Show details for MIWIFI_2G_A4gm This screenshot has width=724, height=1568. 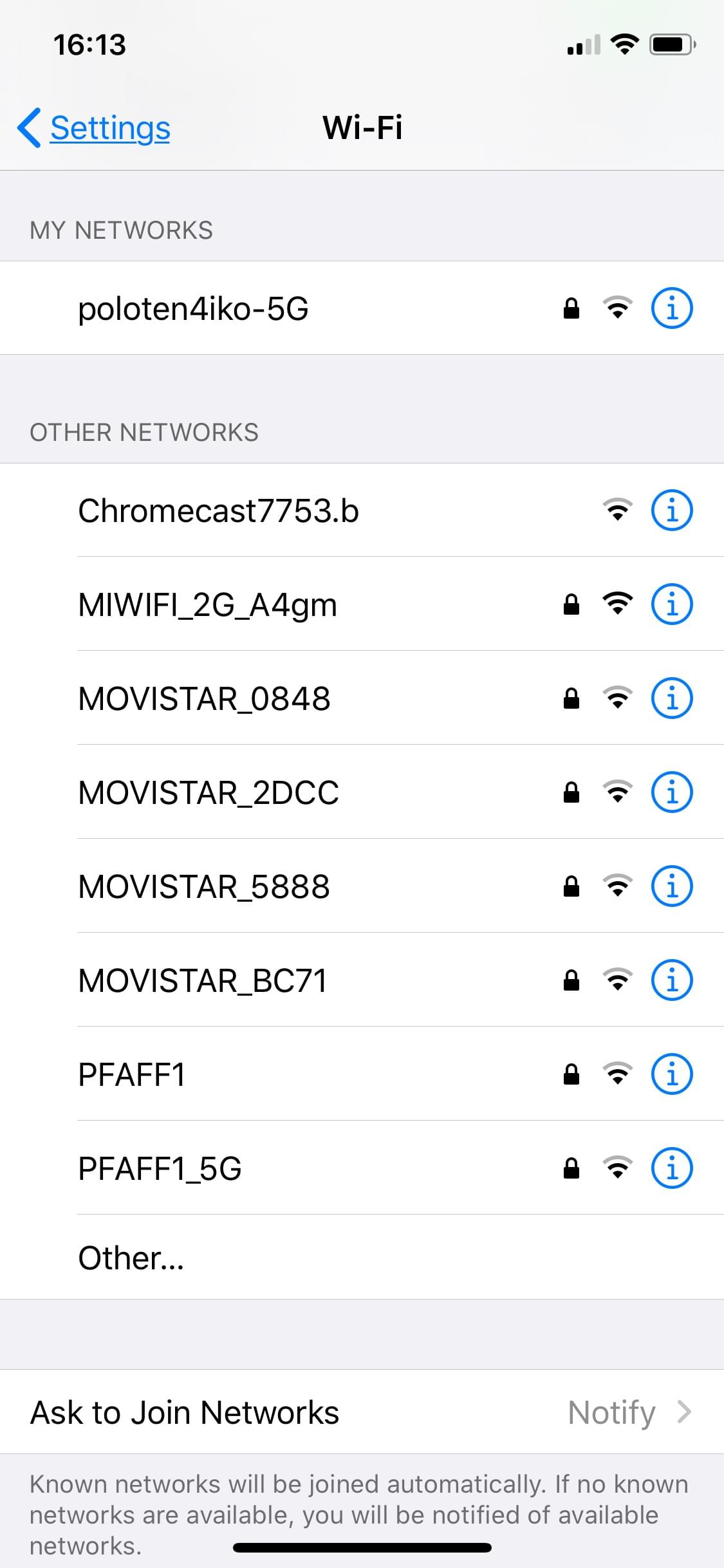(x=672, y=604)
